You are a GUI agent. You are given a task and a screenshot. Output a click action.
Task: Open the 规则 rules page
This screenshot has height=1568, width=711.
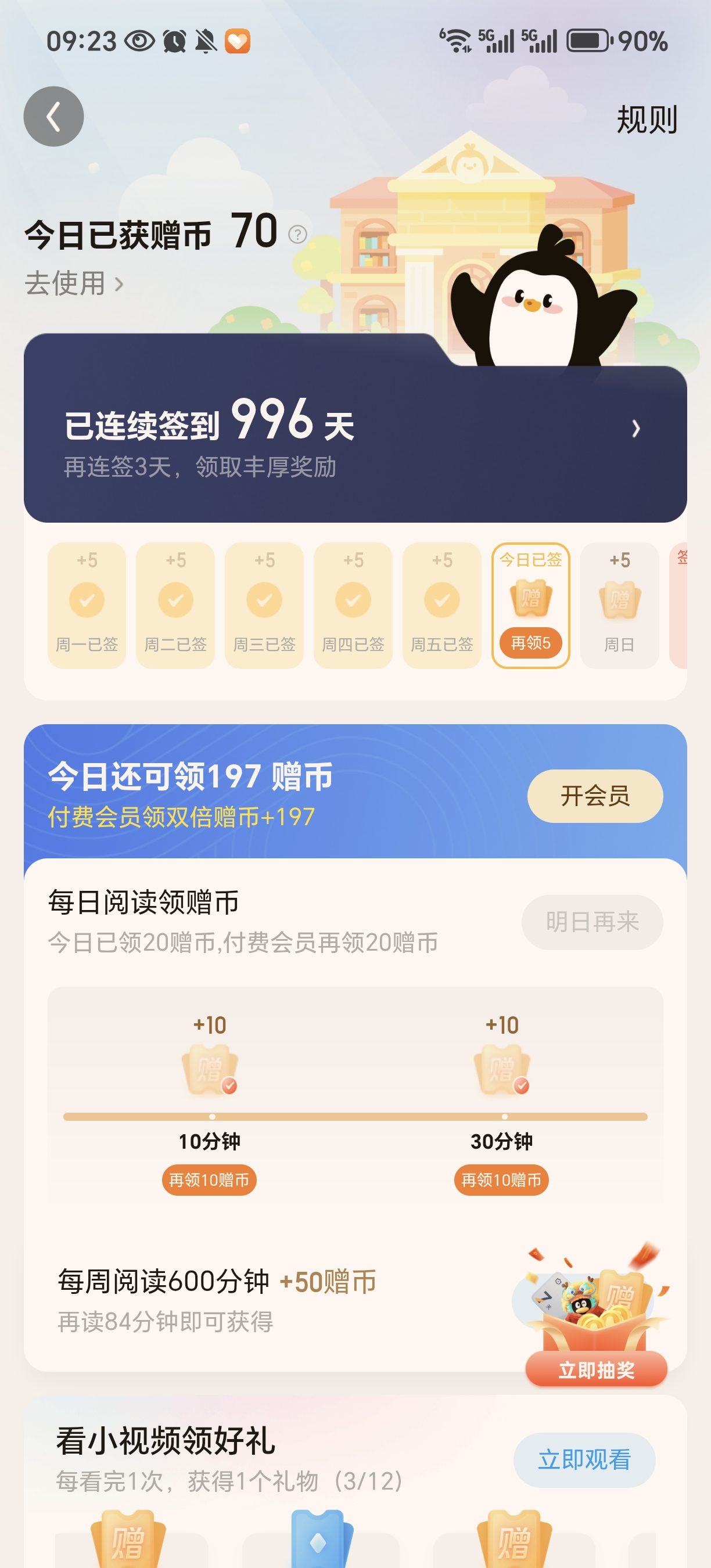647,118
